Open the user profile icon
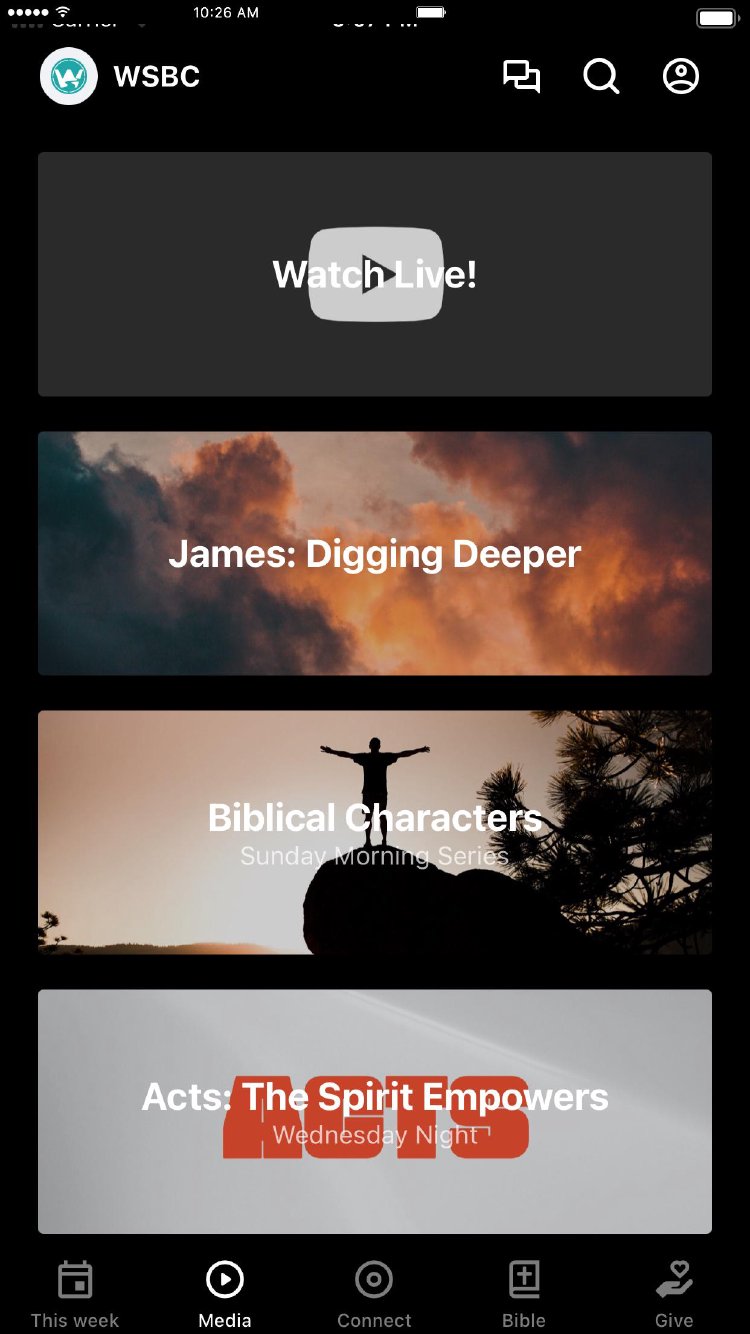The height and width of the screenshot is (1334, 750). 681,77
